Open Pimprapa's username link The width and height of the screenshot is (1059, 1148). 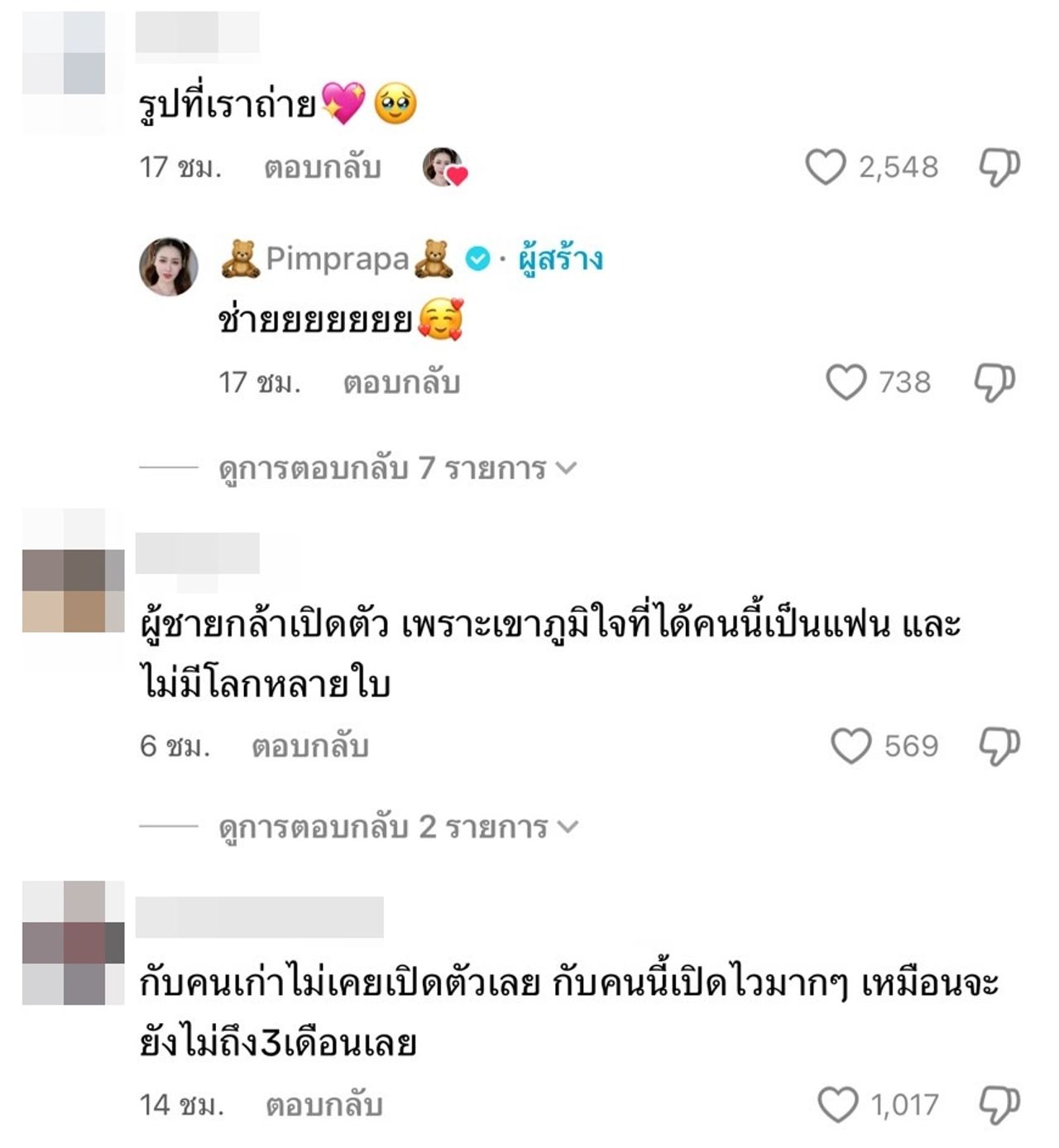tap(338, 259)
